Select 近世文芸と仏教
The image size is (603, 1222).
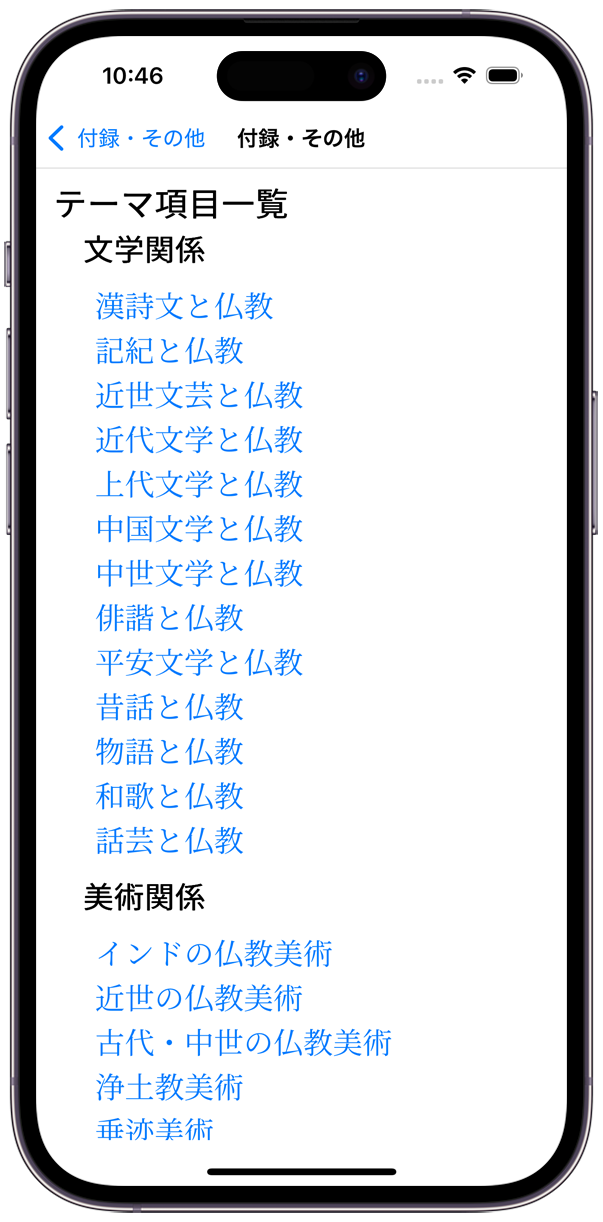pyautogui.click(x=199, y=395)
